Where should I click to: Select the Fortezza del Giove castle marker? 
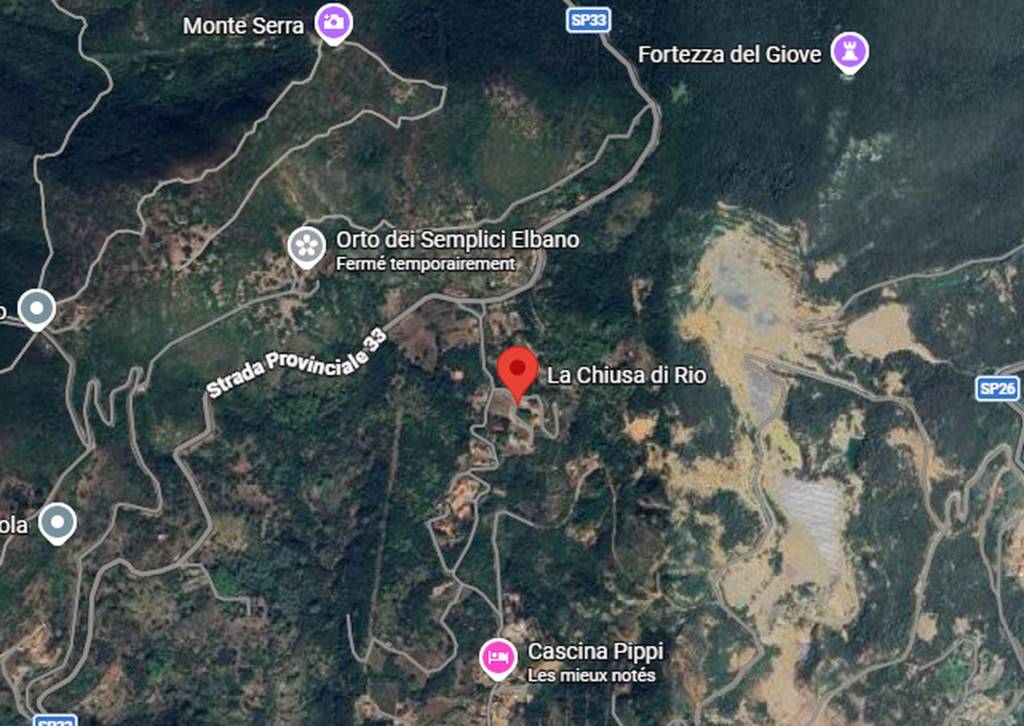tap(849, 52)
